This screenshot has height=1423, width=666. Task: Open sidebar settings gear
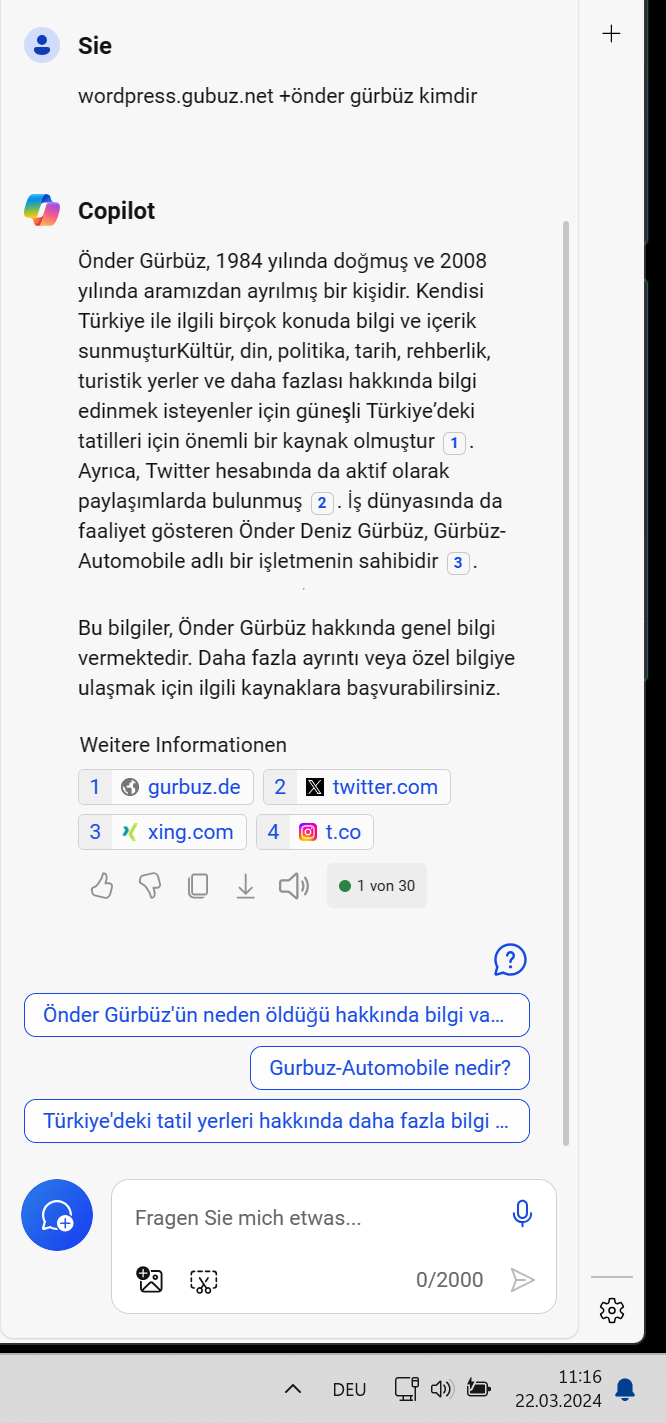pos(612,1310)
